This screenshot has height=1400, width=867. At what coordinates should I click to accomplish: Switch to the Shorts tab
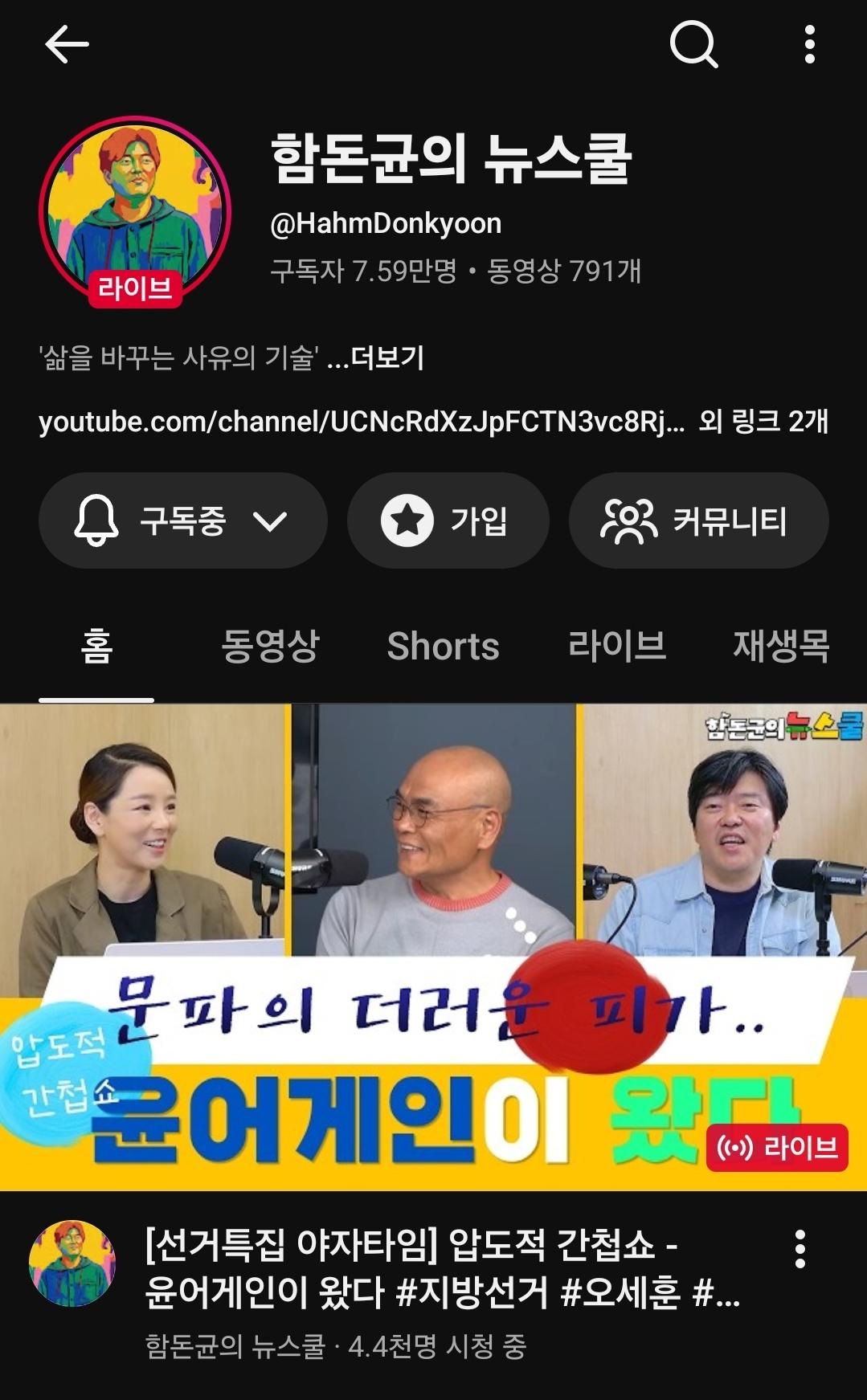443,647
